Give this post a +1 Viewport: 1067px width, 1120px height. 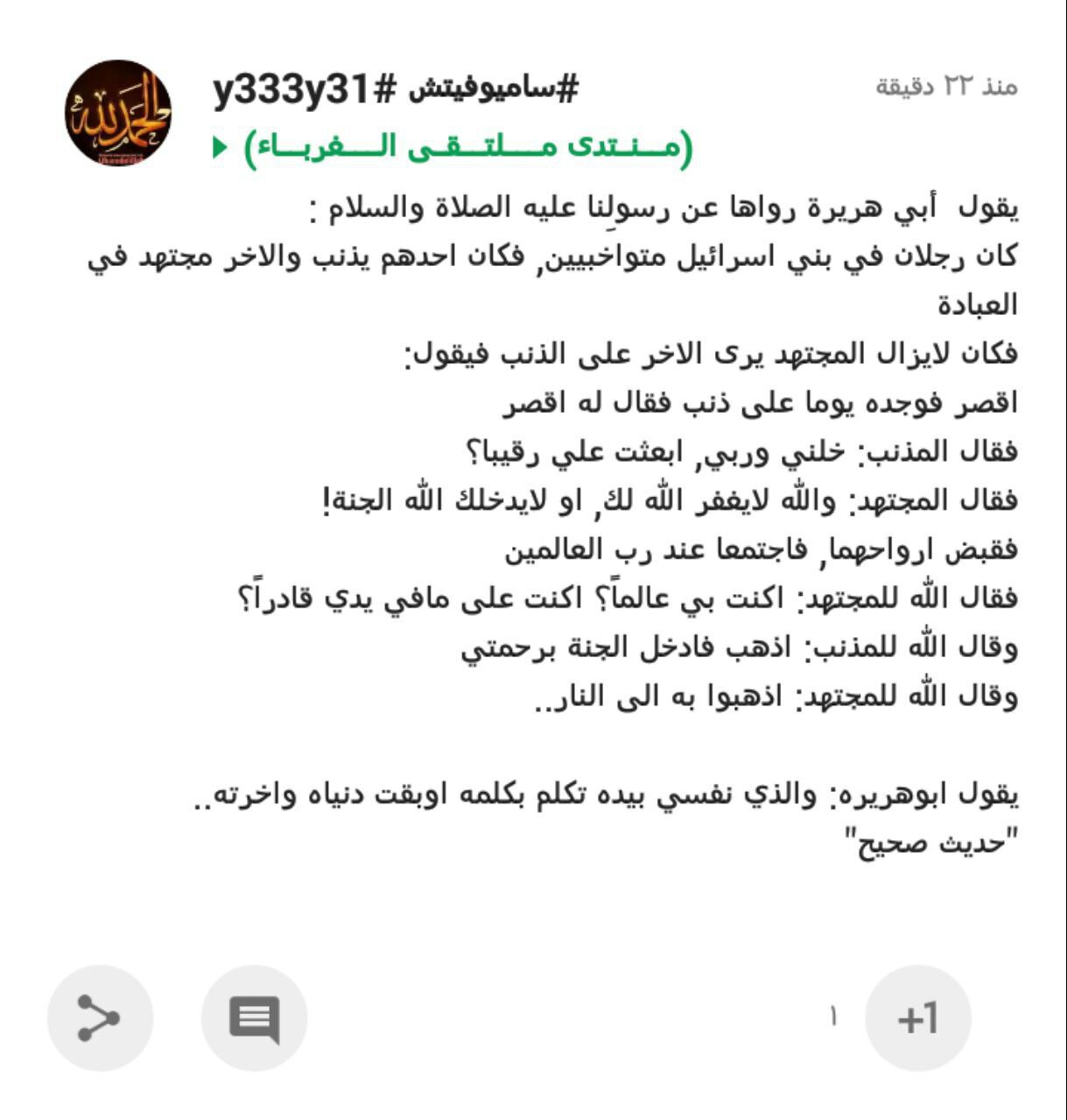coord(917,1018)
